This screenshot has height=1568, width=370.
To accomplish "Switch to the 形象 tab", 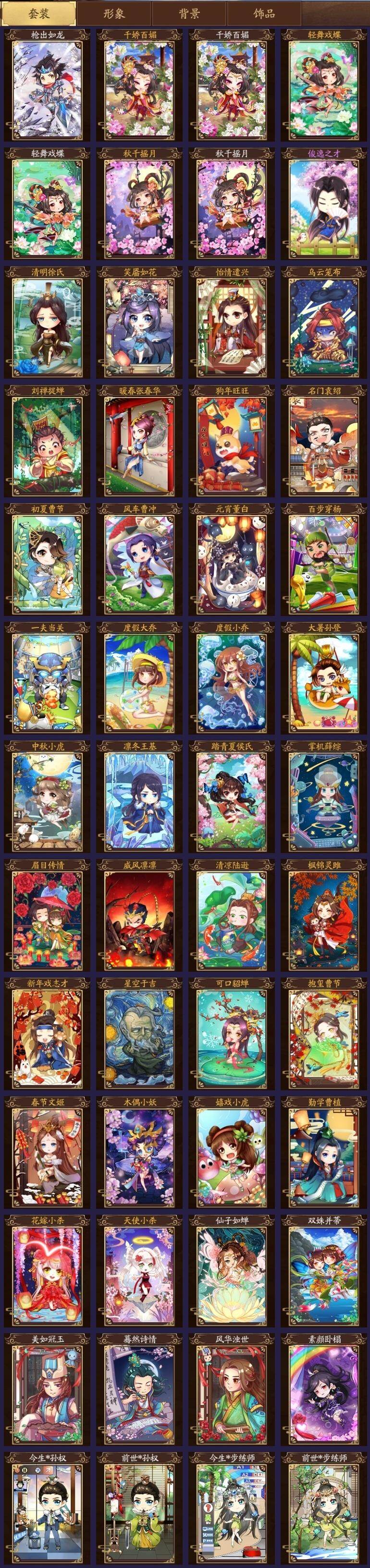I will [113, 13].
